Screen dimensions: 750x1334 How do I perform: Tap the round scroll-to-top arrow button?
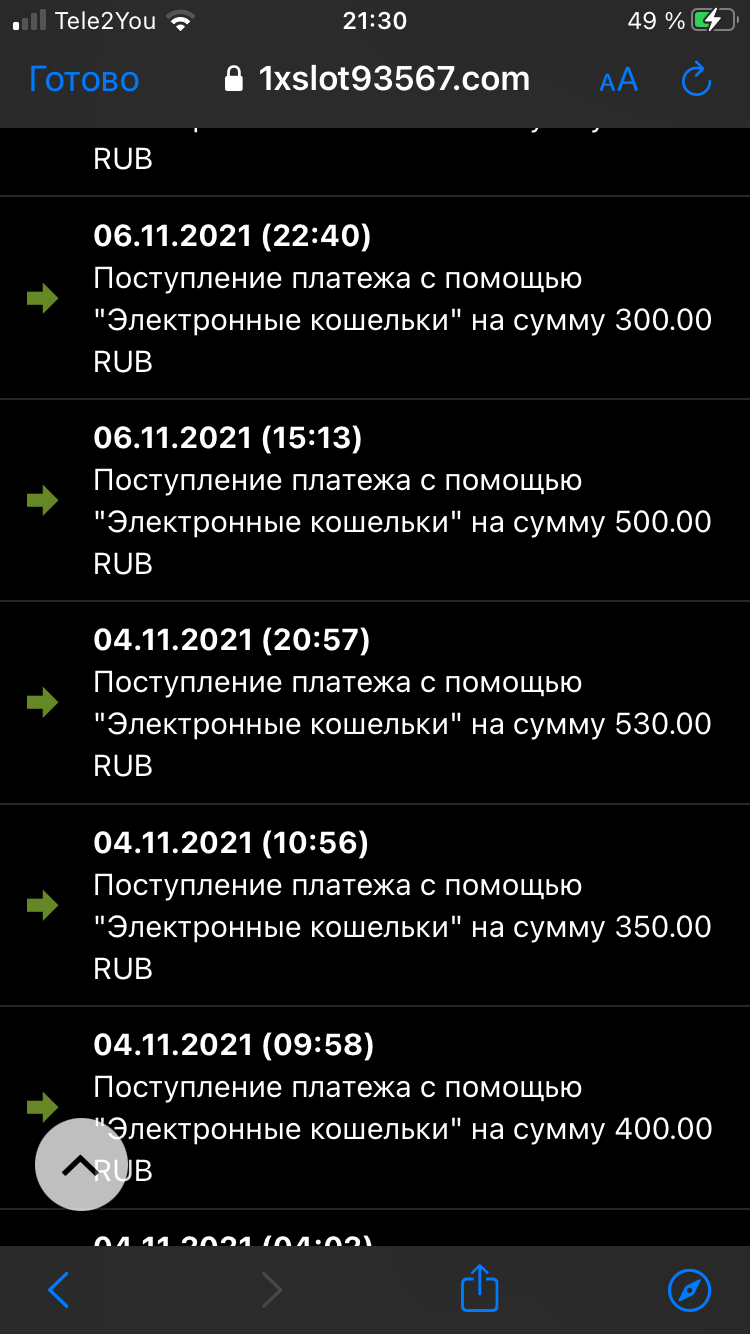pyautogui.click(x=80, y=1164)
